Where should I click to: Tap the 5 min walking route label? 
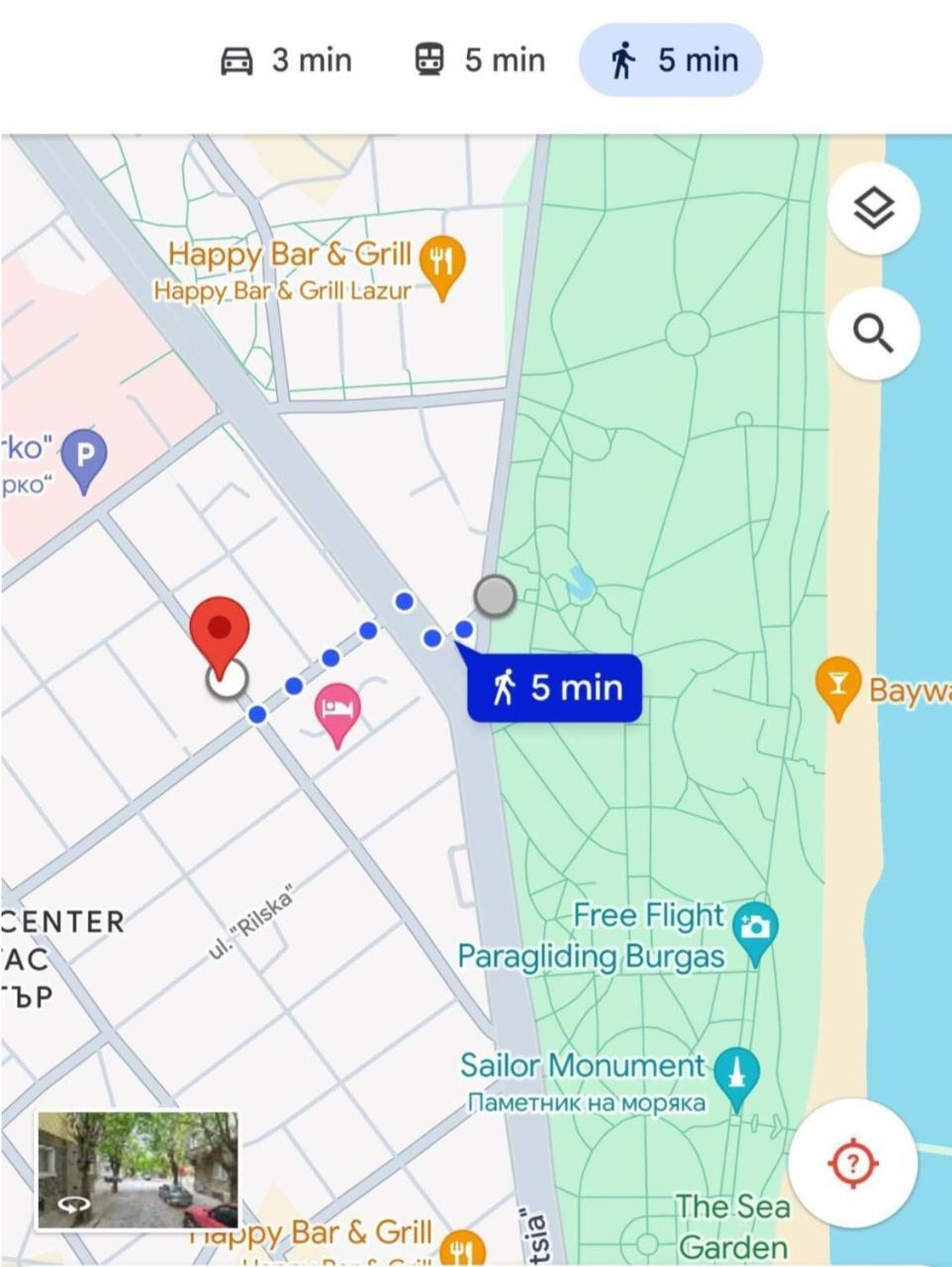[555, 687]
